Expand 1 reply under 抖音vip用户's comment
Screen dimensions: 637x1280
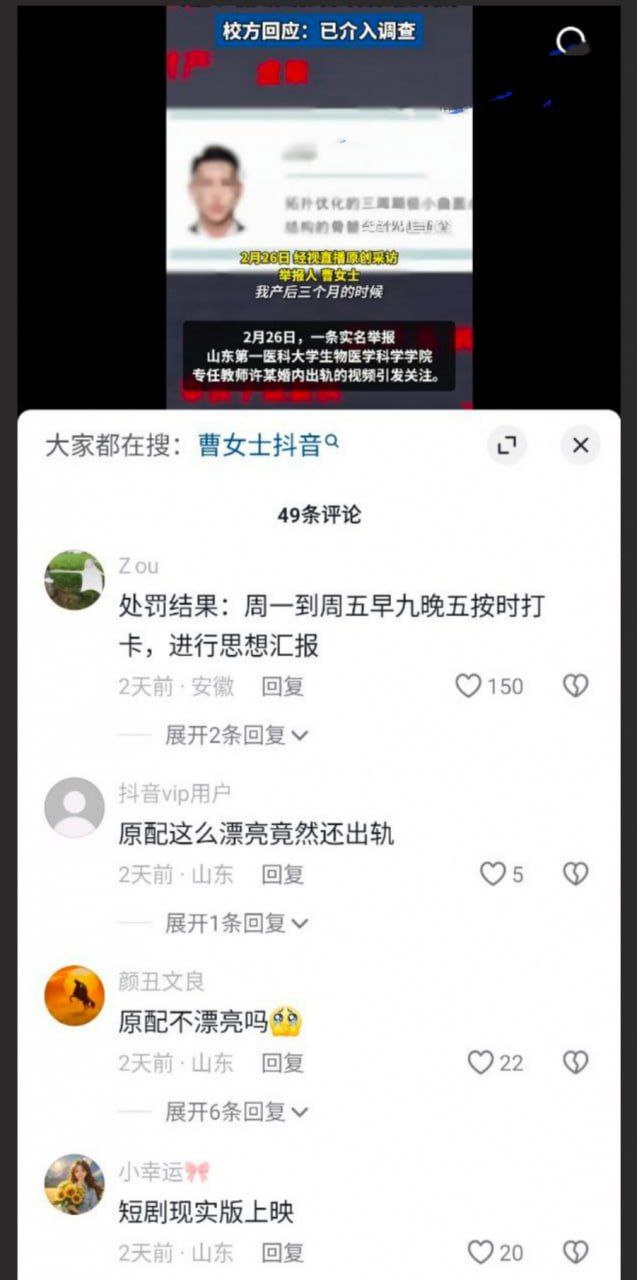(x=236, y=923)
